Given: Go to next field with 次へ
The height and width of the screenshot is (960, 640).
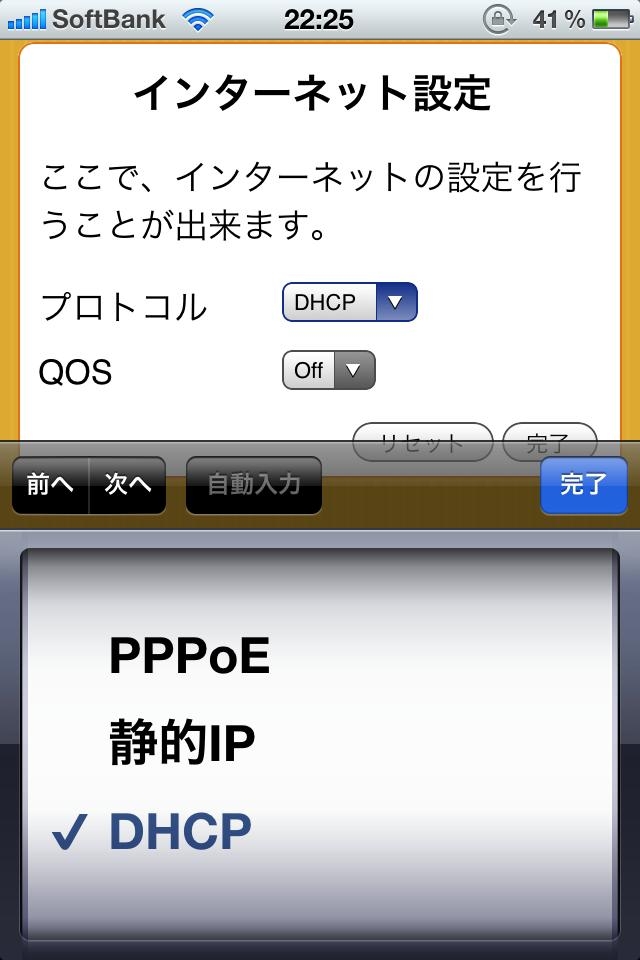Looking at the screenshot, I should (128, 485).
